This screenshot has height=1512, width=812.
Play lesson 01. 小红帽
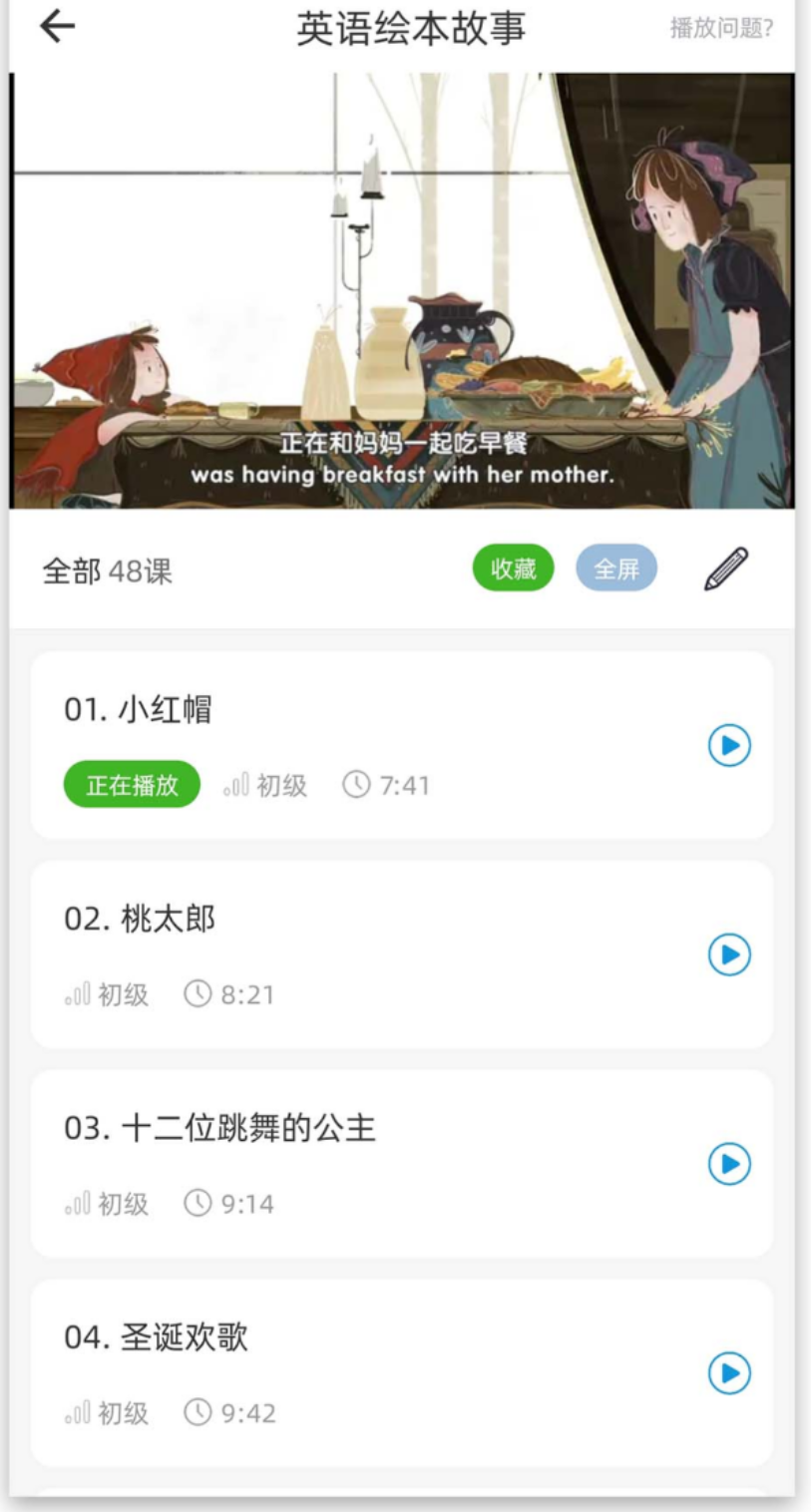point(729,745)
